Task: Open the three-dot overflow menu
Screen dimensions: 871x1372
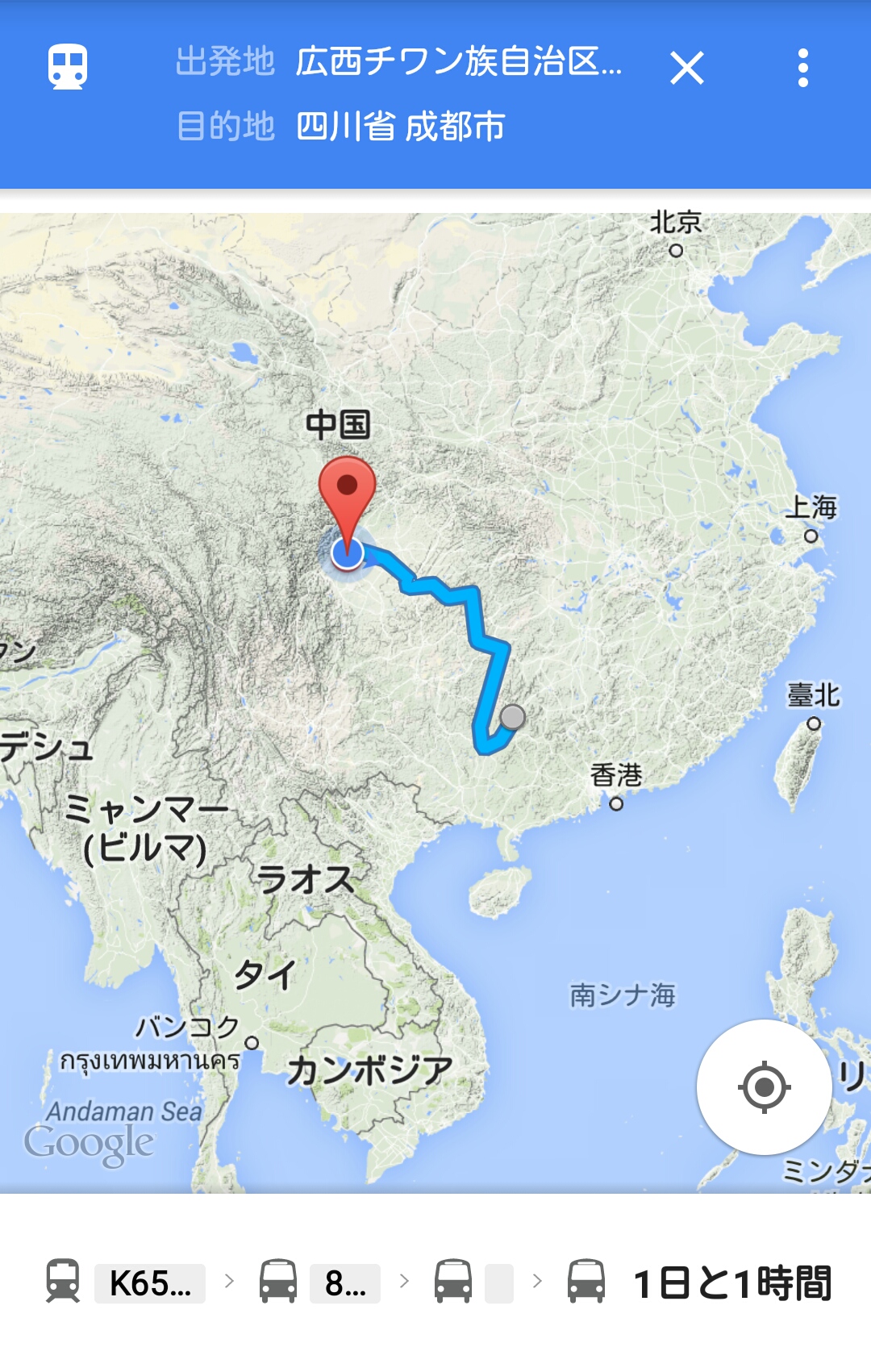Action: coord(802,68)
